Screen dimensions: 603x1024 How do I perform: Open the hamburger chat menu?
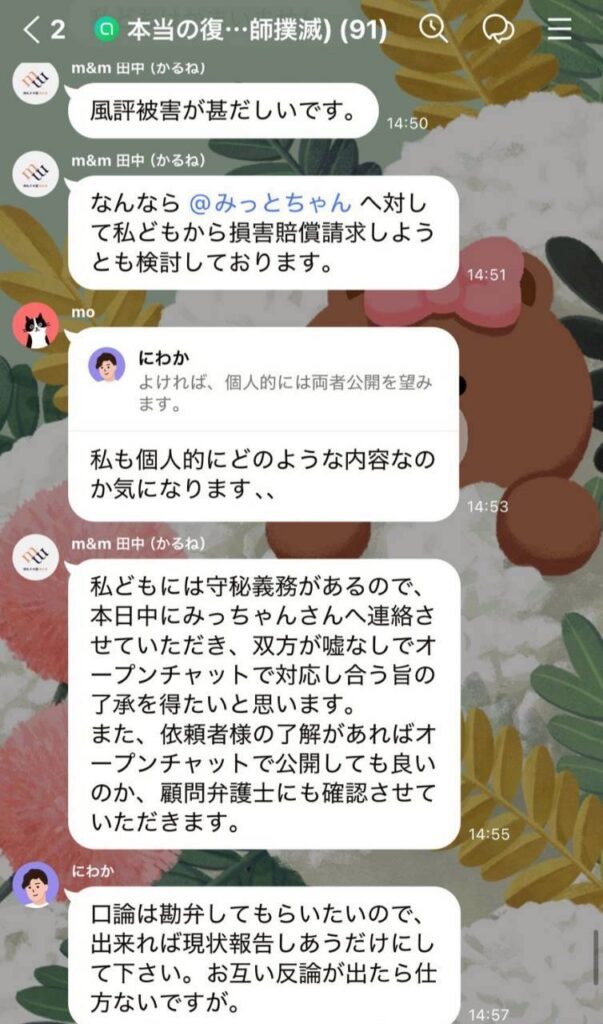click(x=559, y=29)
